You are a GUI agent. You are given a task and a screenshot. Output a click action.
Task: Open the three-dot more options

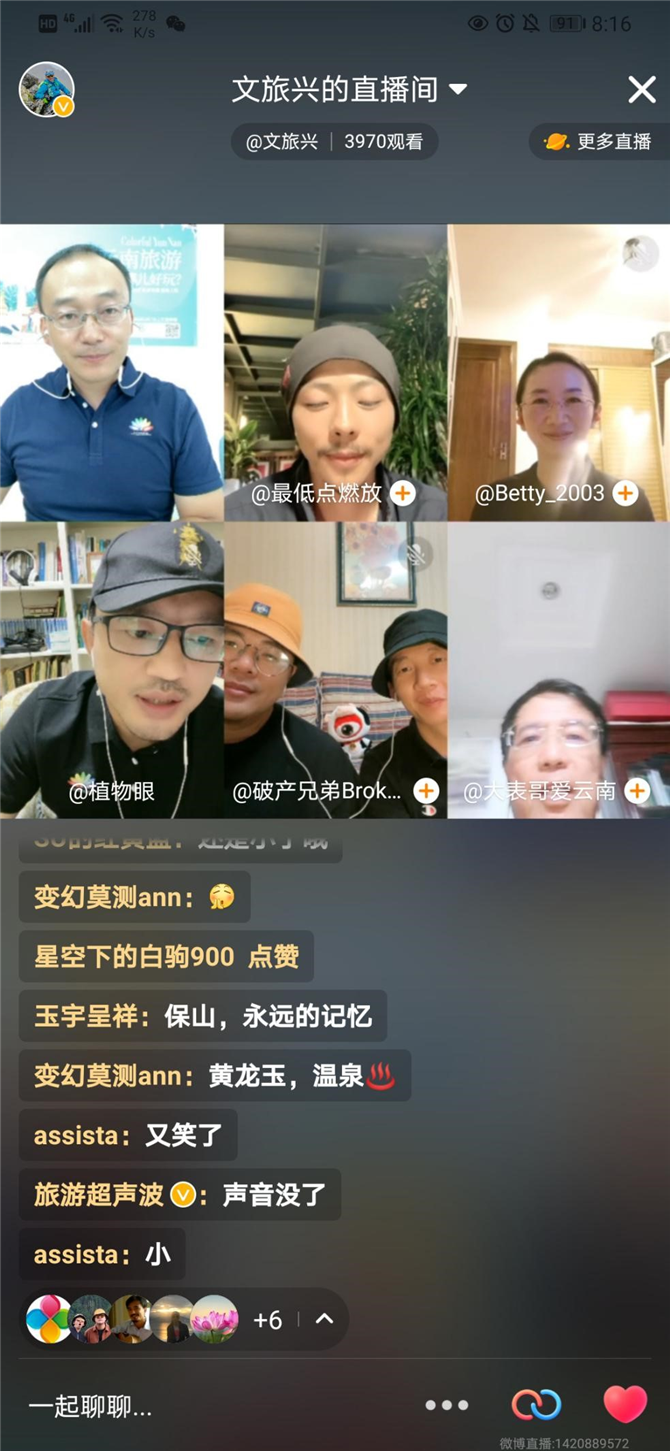(x=446, y=1405)
